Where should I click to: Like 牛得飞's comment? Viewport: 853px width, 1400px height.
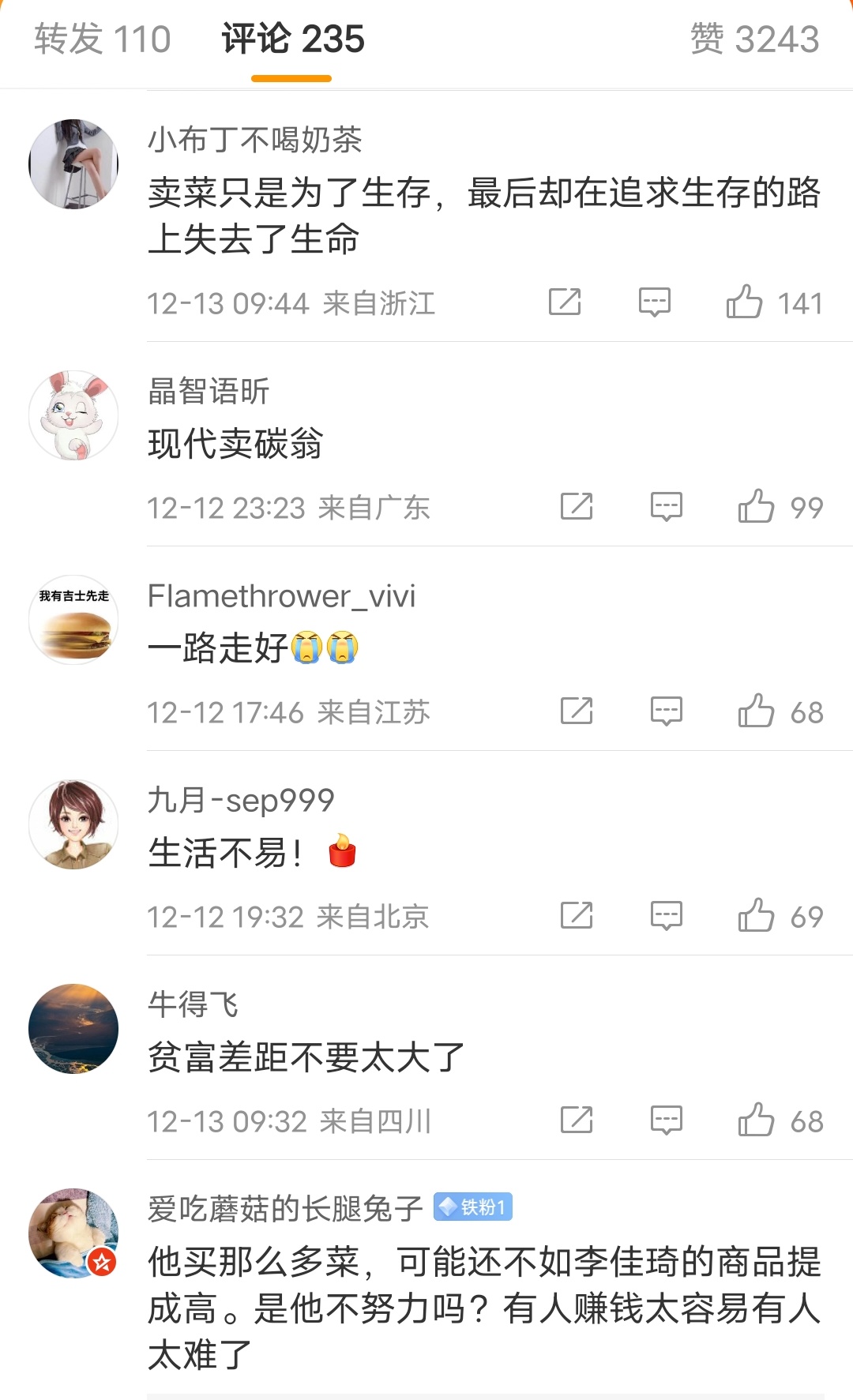[x=756, y=1120]
